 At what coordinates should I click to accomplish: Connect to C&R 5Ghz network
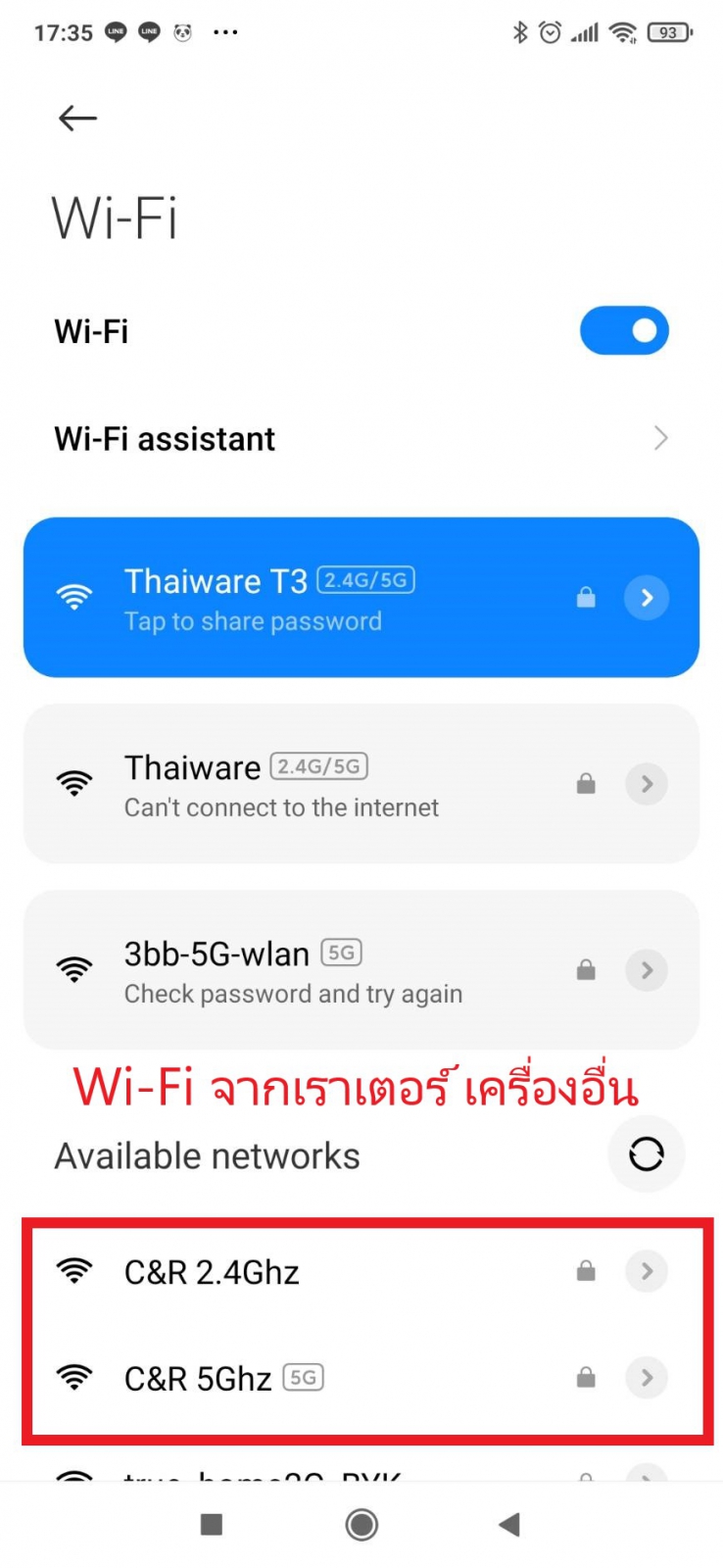click(294, 1378)
